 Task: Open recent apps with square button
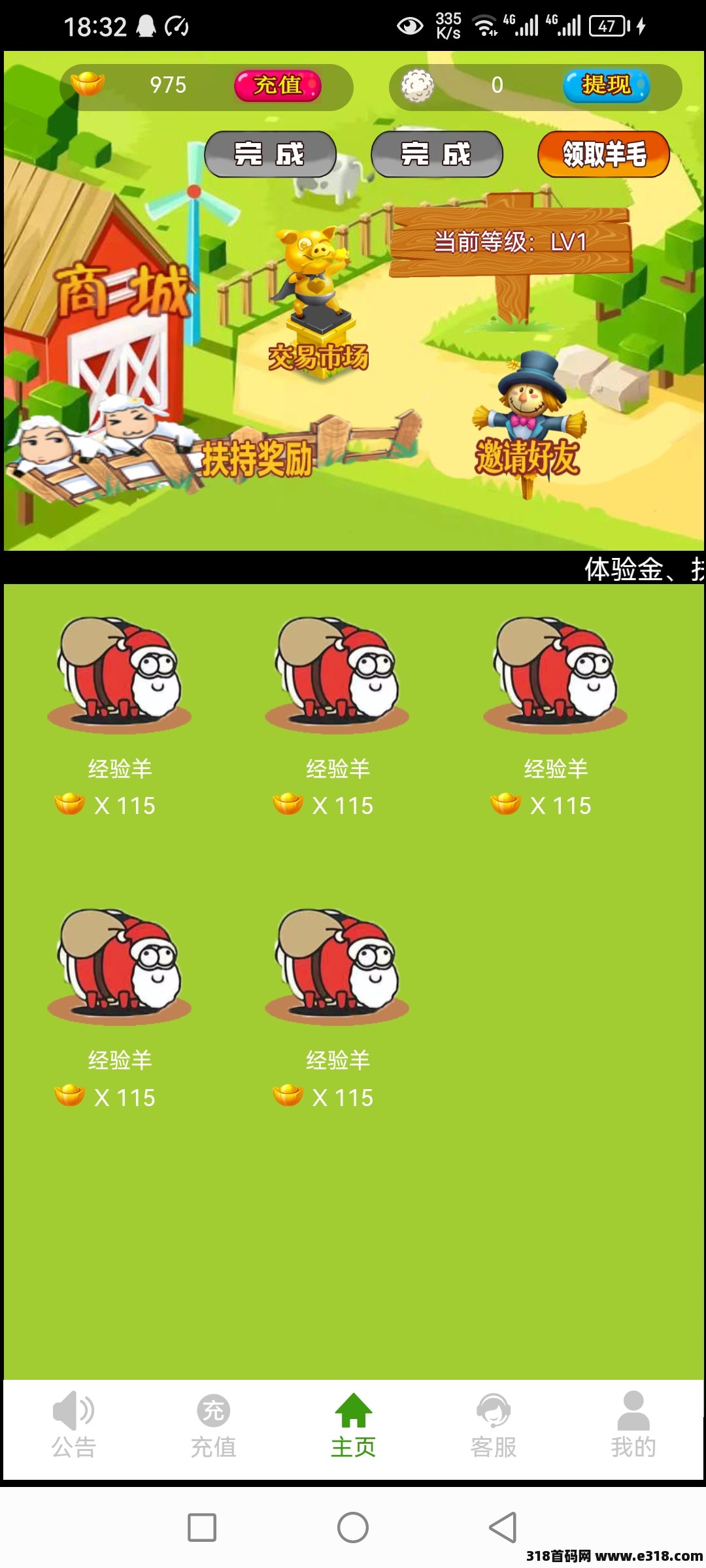pyautogui.click(x=202, y=1527)
